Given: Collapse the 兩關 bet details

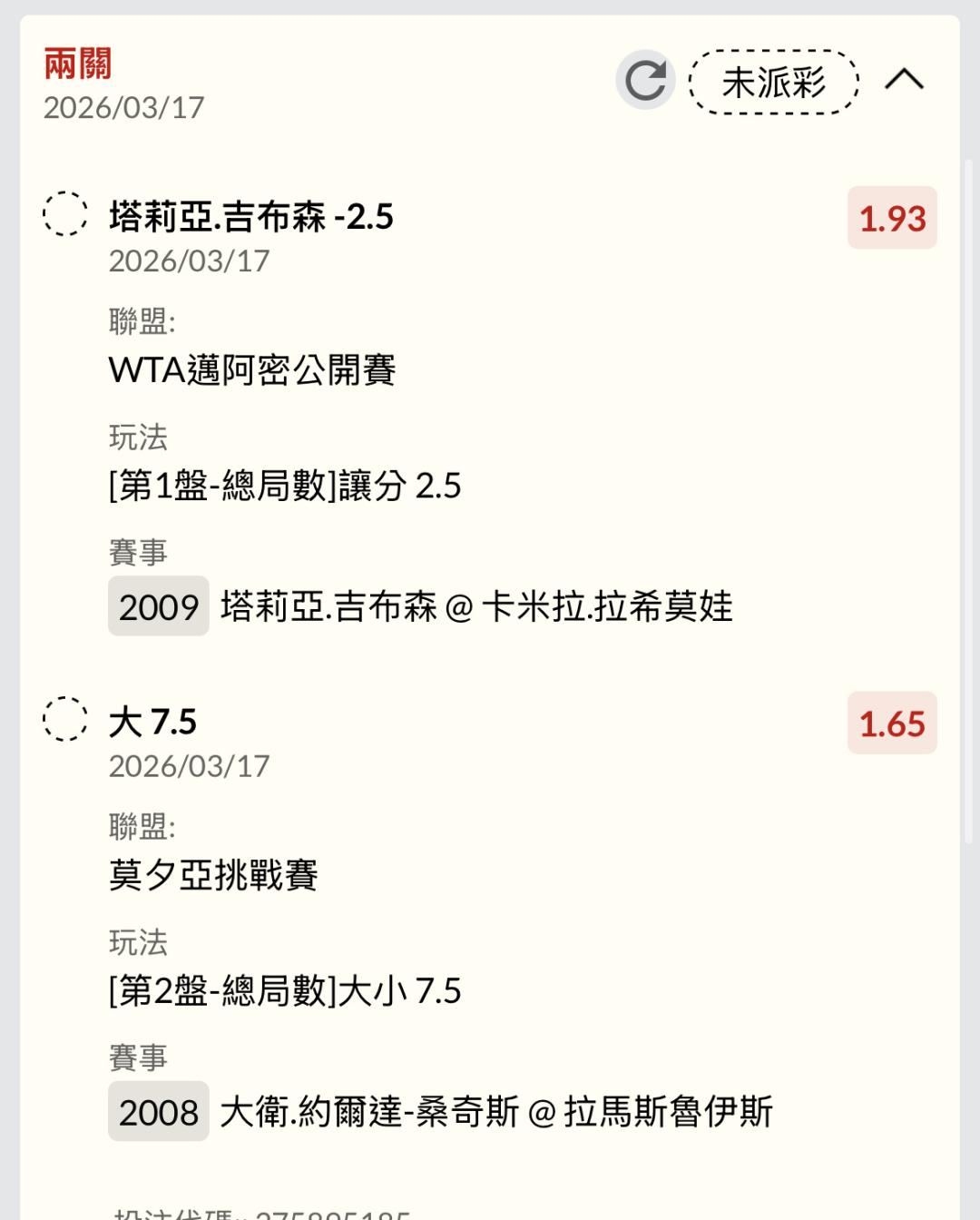Looking at the screenshot, I should [x=904, y=81].
